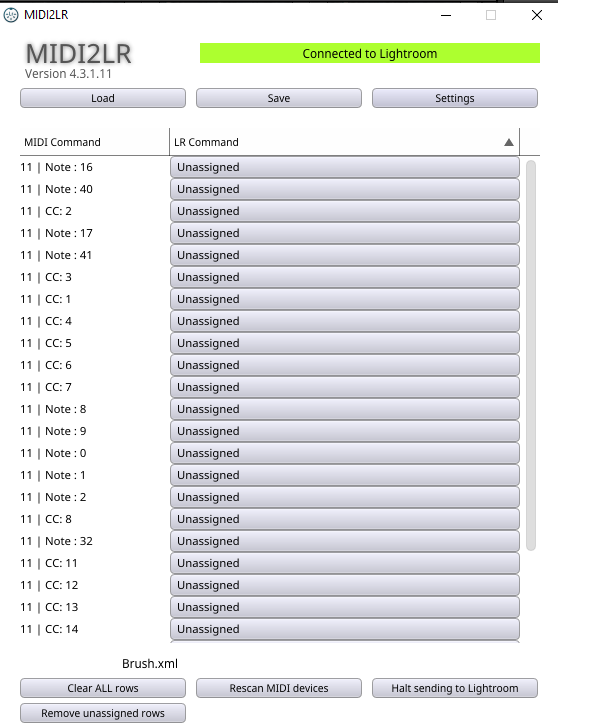Open the Settings dialog

tap(455, 98)
